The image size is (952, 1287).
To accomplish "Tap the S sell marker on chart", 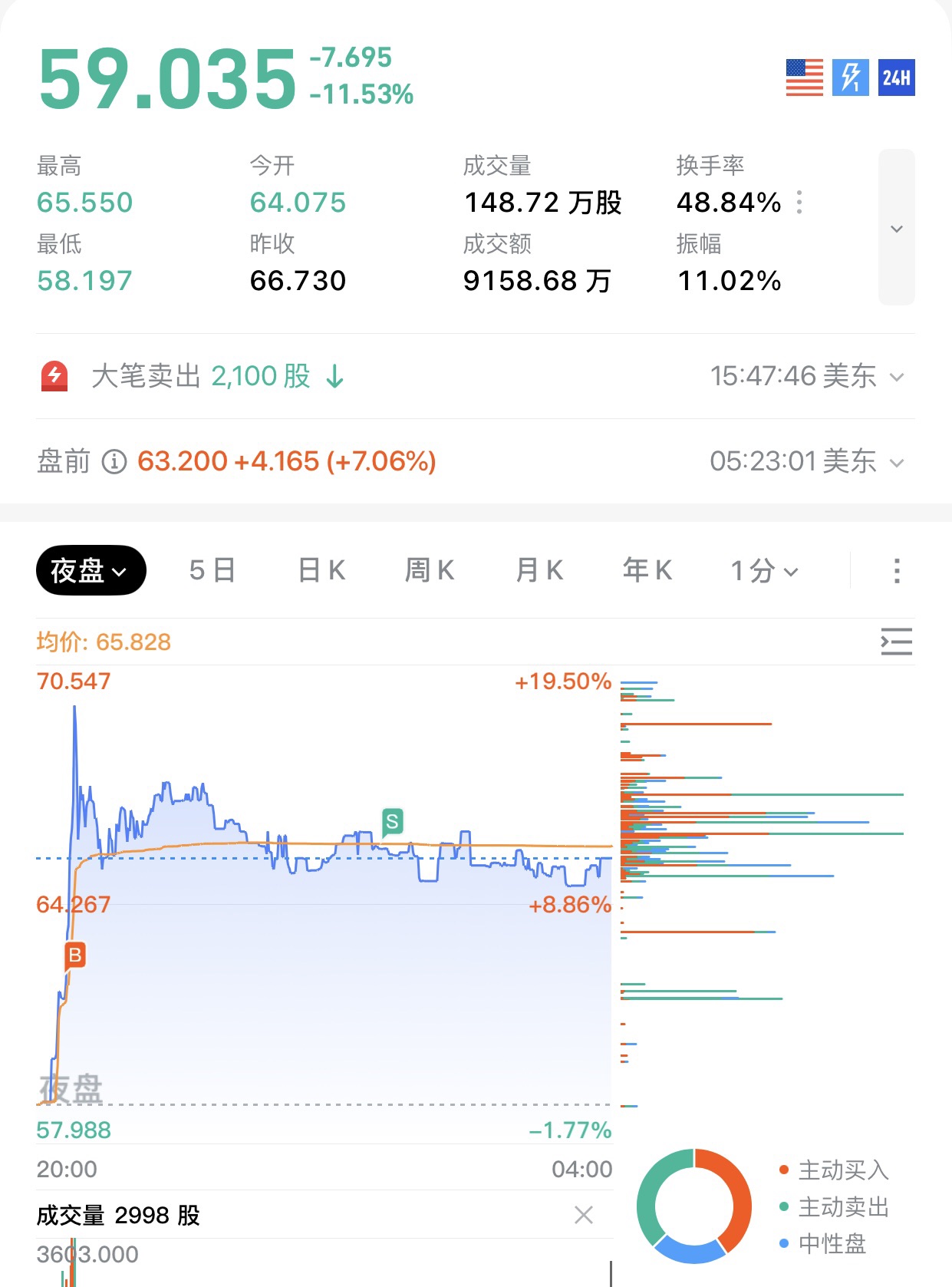I will pos(392,822).
